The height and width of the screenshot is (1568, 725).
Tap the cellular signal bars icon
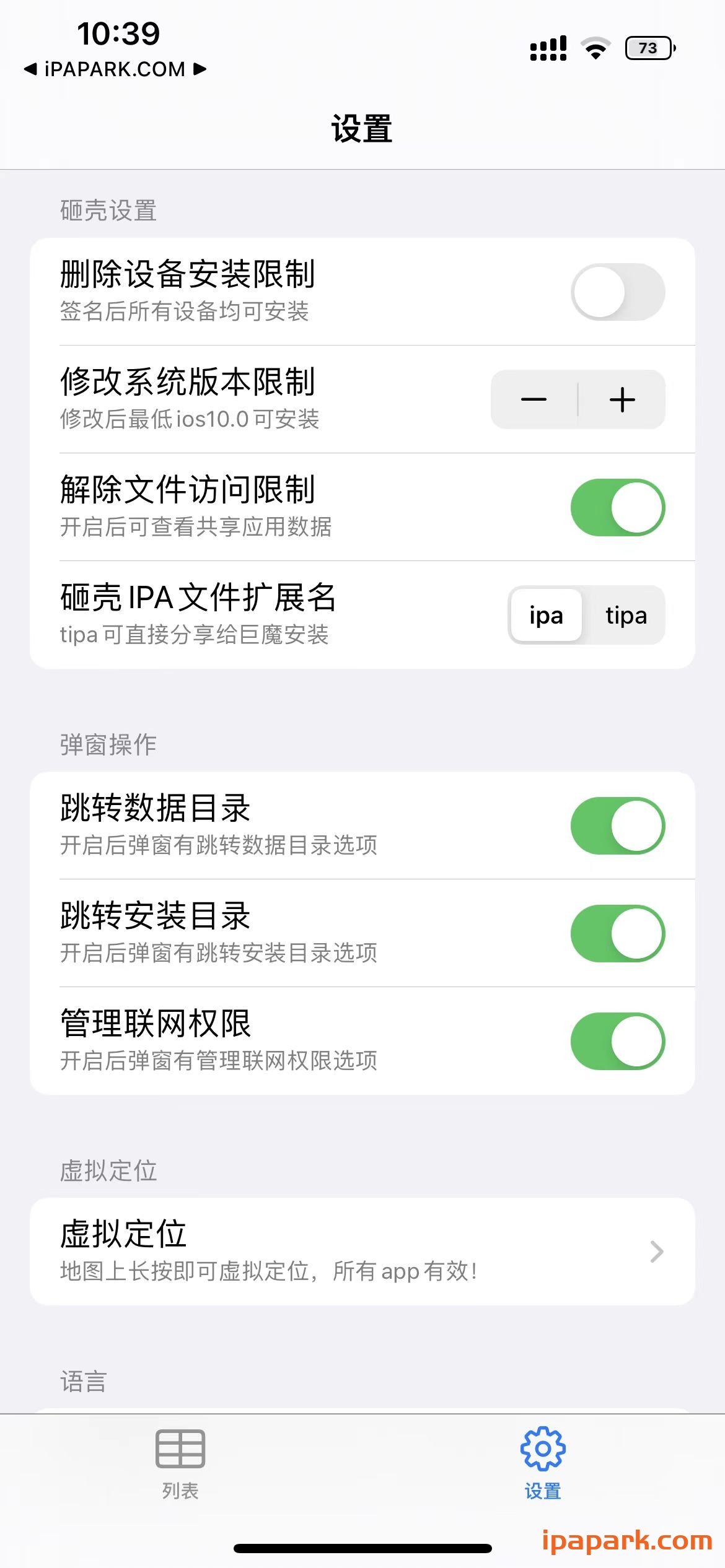(x=548, y=46)
